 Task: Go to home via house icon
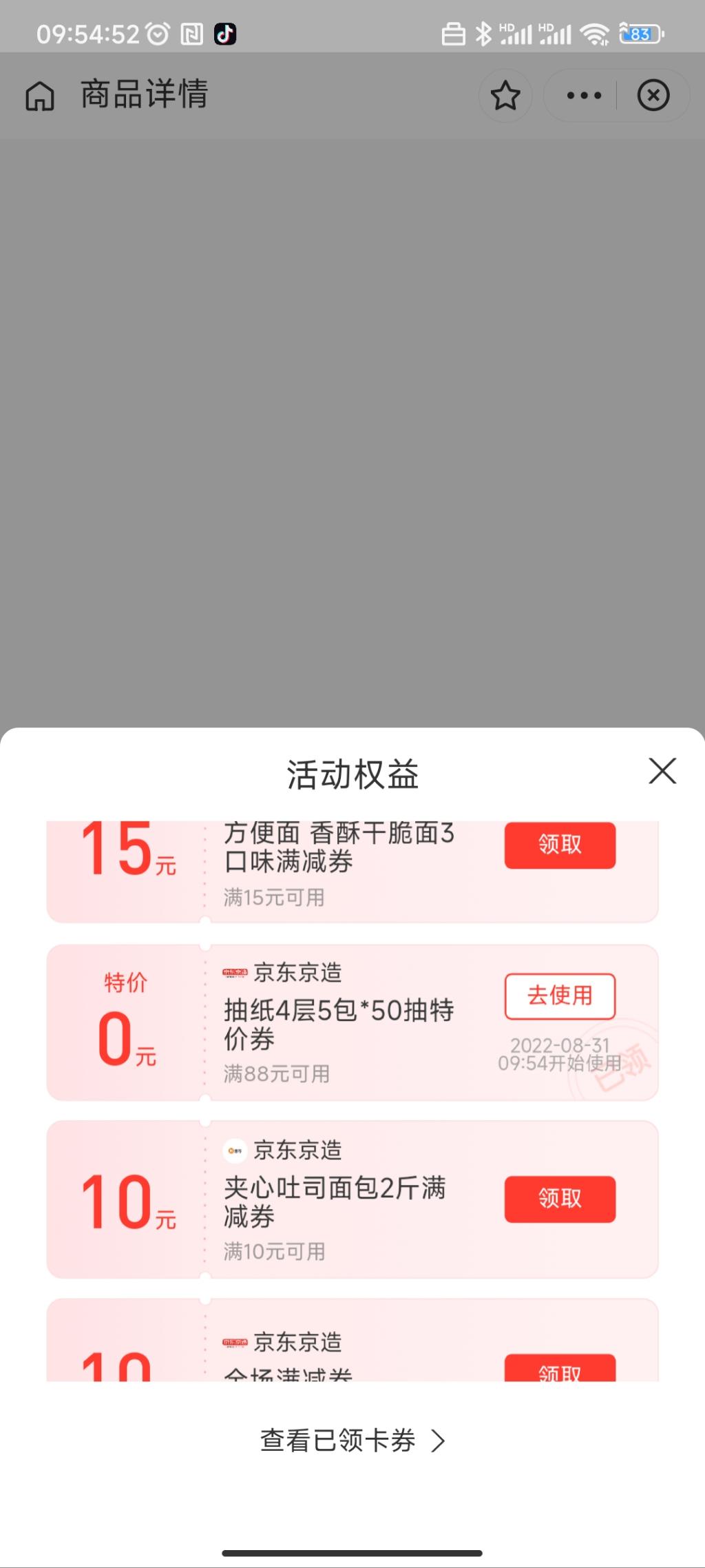pos(40,95)
